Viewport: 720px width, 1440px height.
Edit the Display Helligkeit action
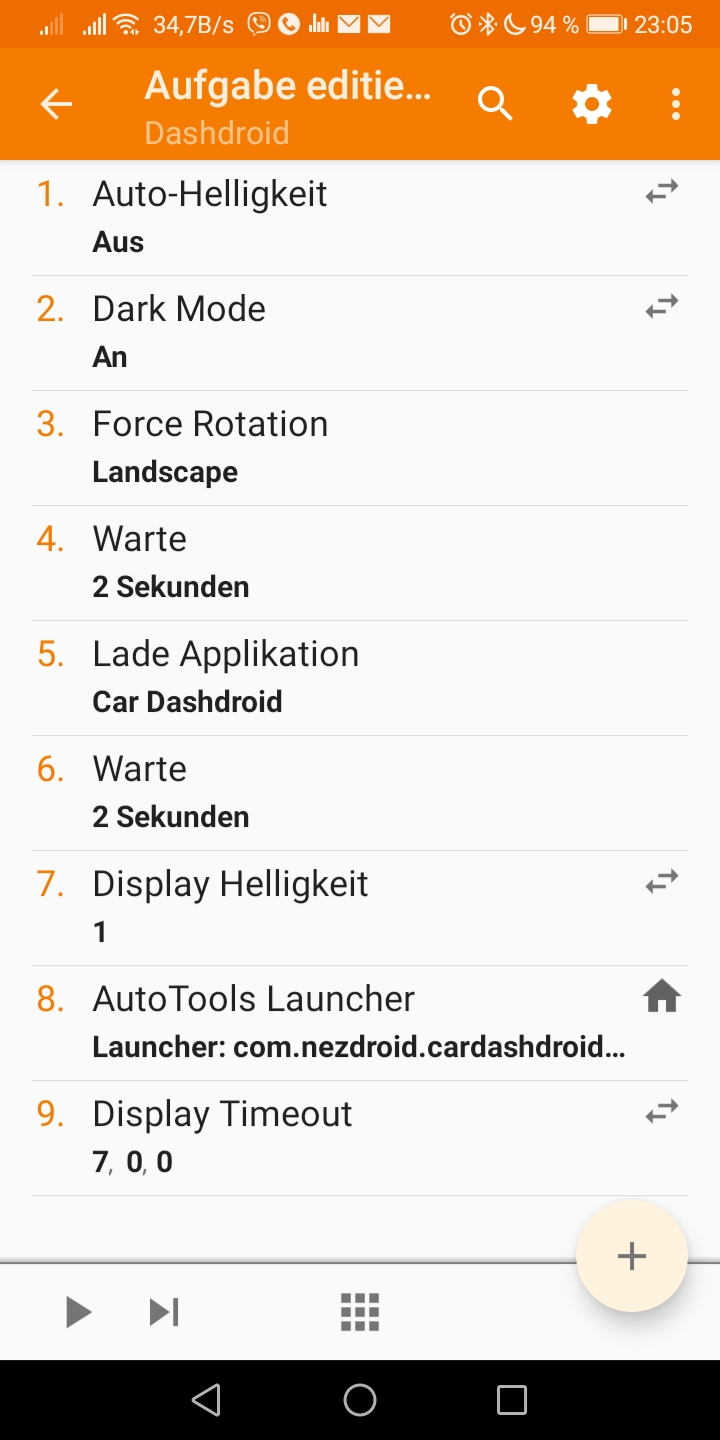click(360, 908)
